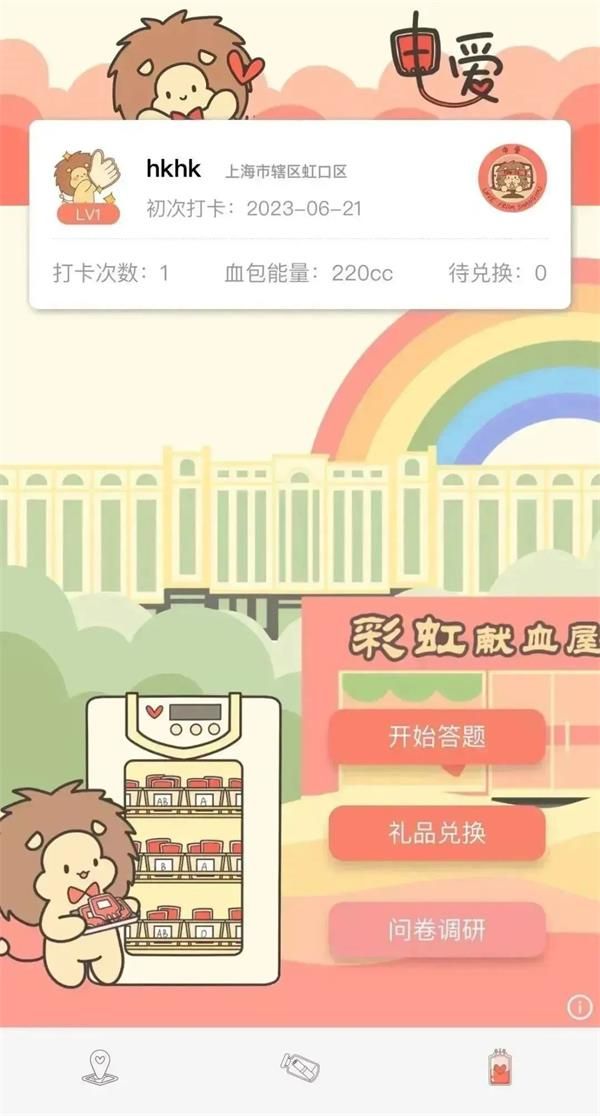This screenshot has width=600, height=1116.
Task: Tap the hkhk profile avatar
Action: coord(87,187)
